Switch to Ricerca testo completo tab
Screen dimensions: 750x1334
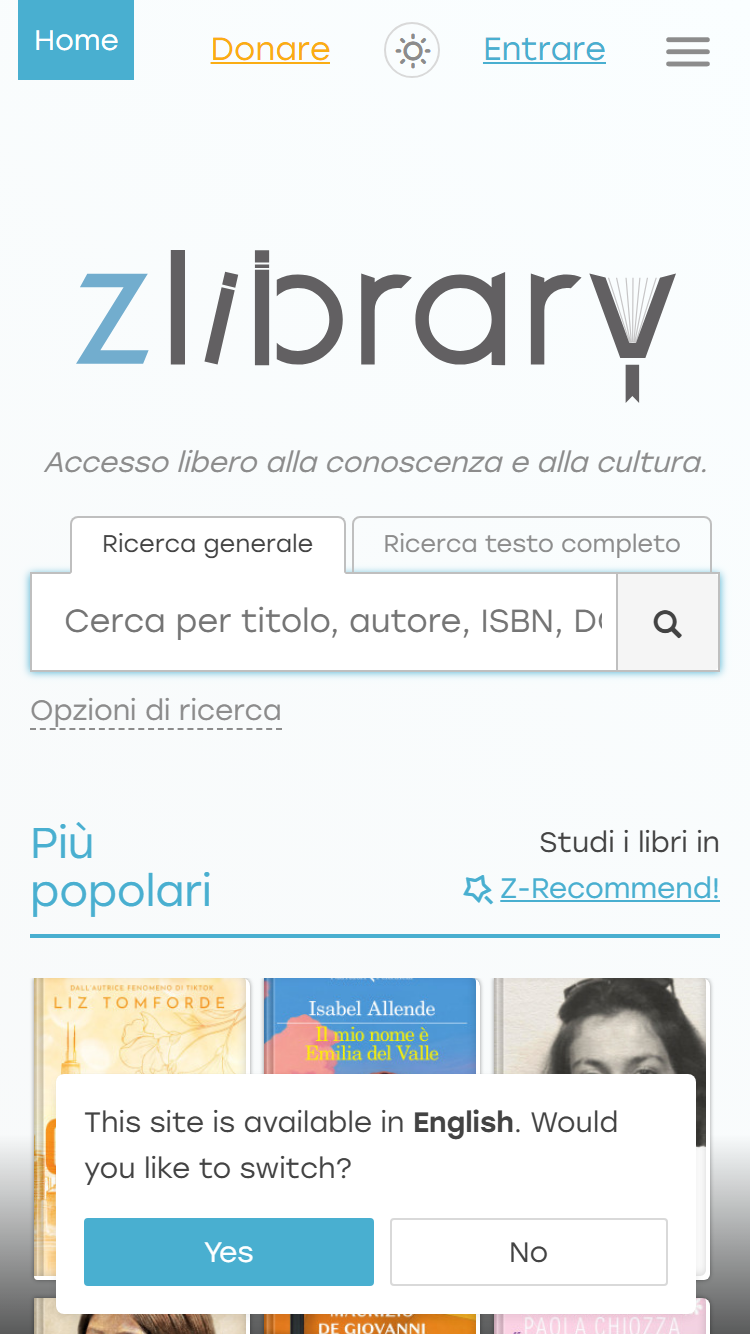[532, 545]
